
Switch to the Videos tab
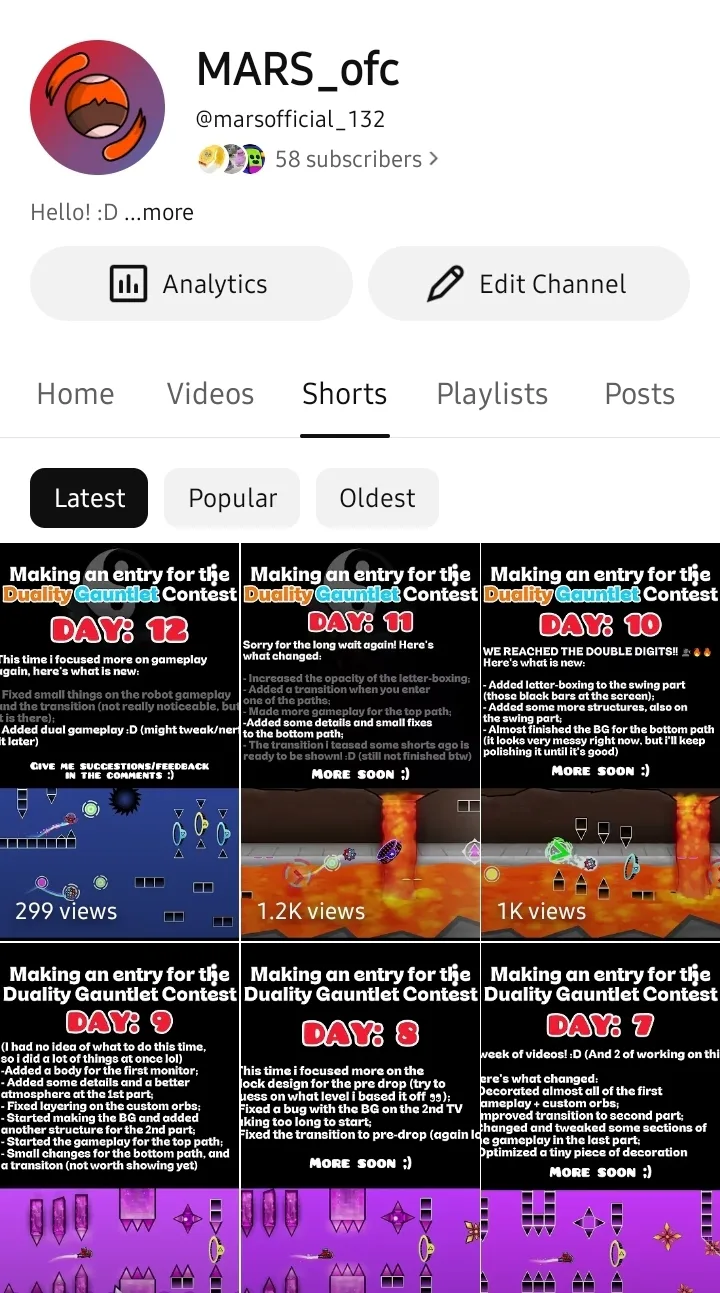click(210, 394)
